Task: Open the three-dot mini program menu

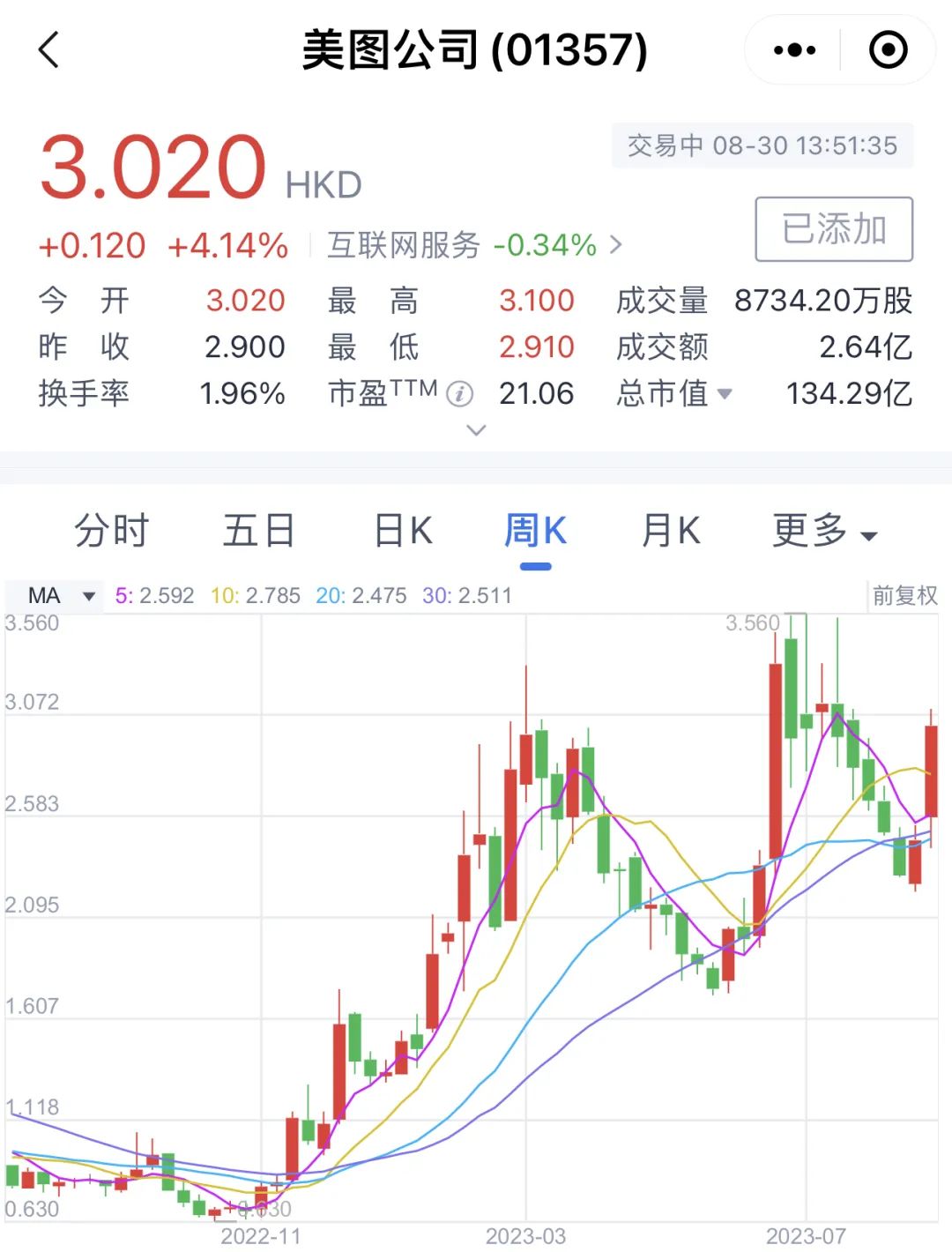Action: pos(794,49)
